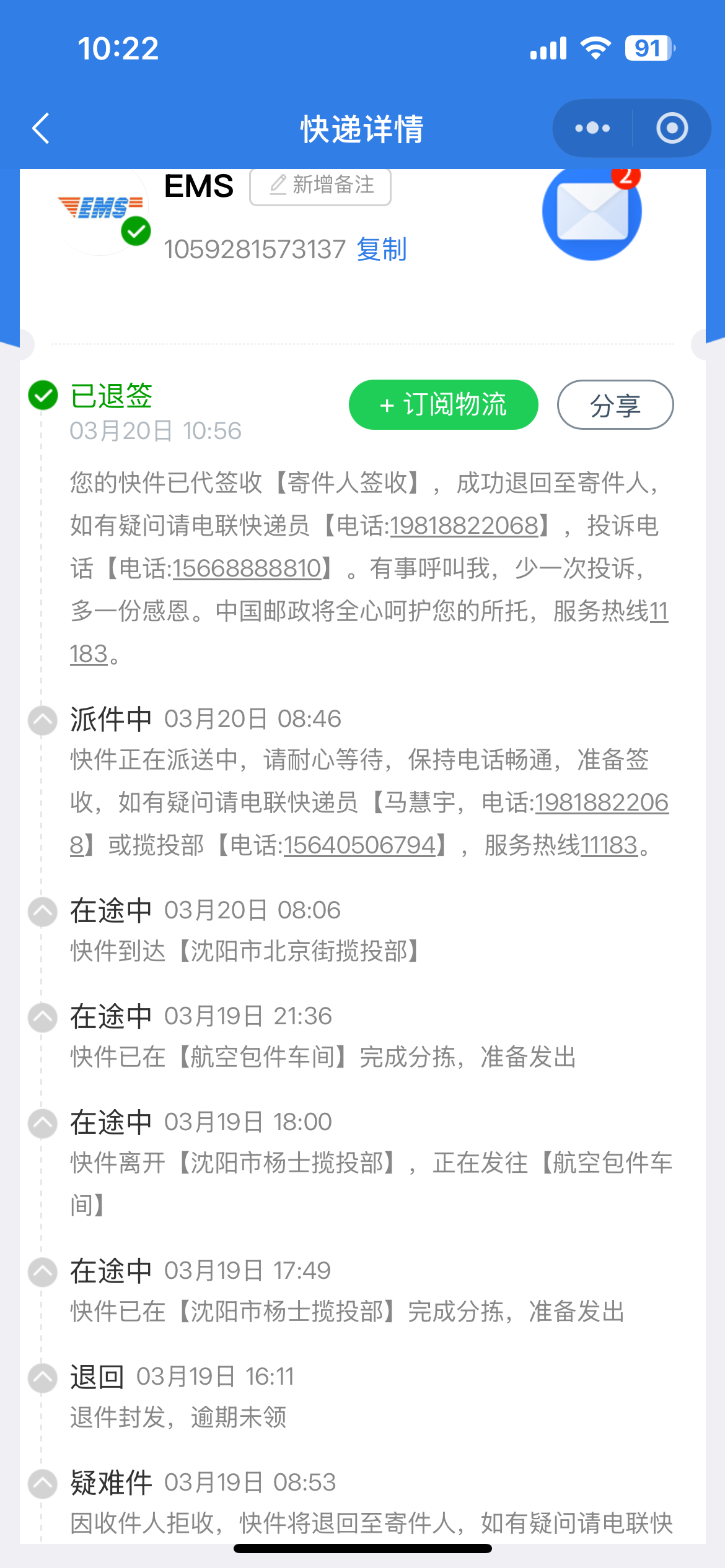Call courier number 19818822068 in 已退签 entry

[x=464, y=526]
